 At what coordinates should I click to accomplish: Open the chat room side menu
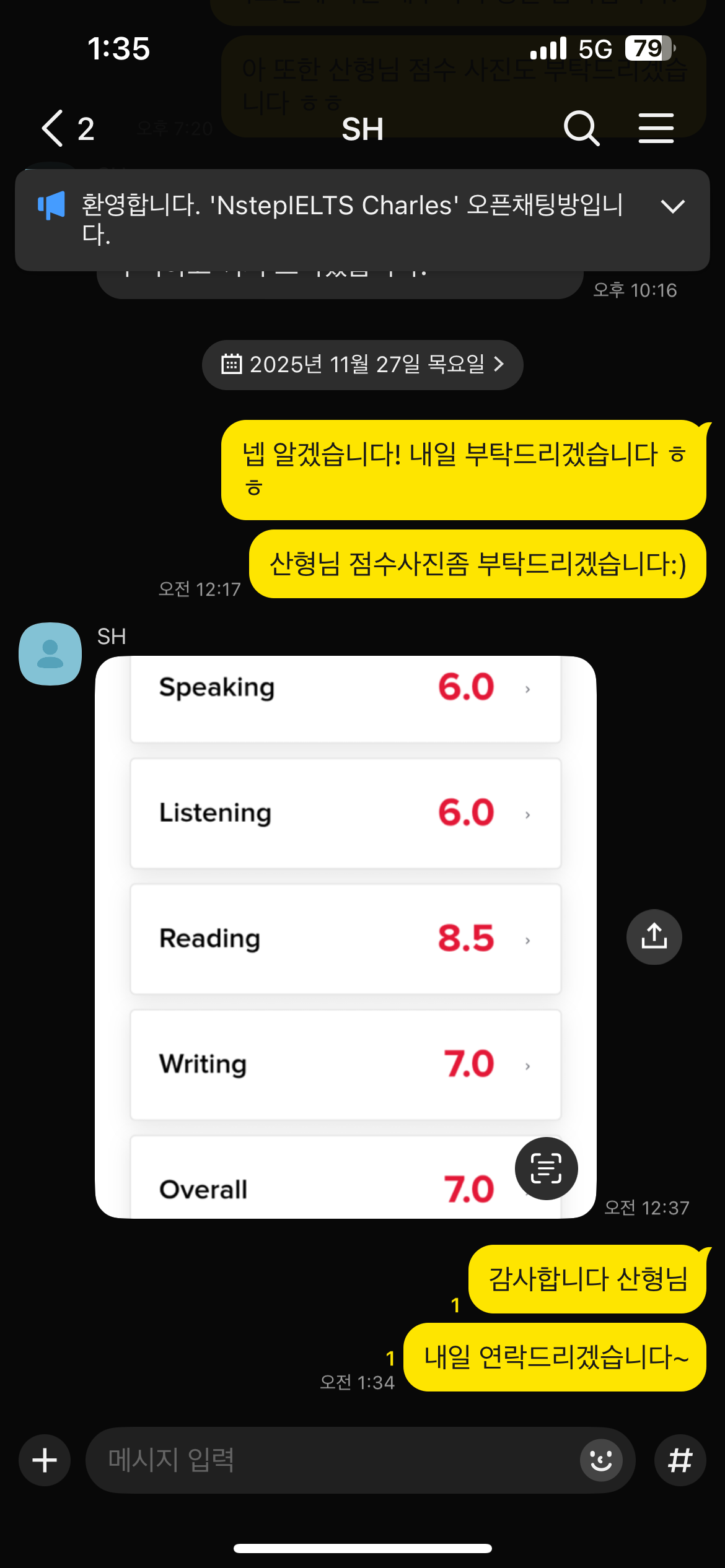(656, 128)
